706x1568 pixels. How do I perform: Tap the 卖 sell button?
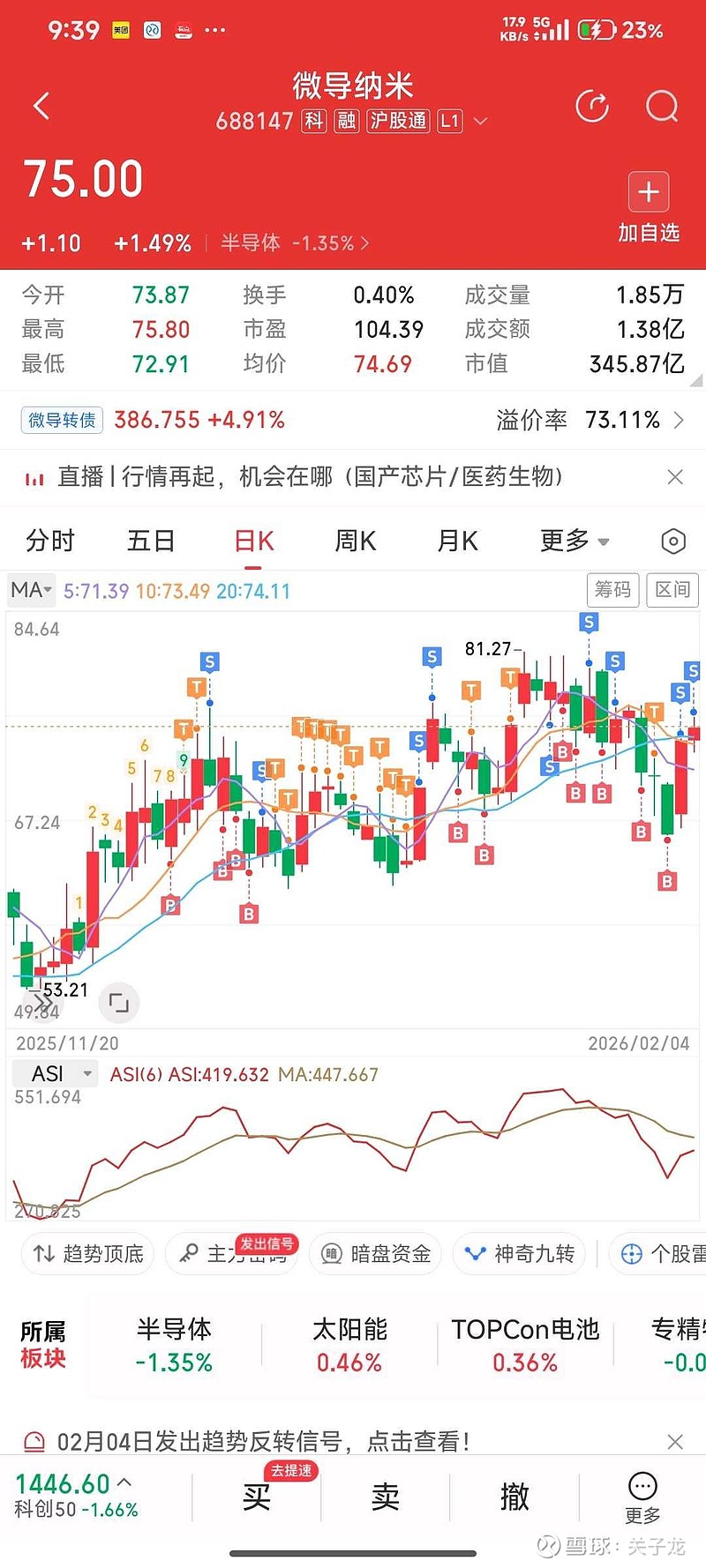386,1497
